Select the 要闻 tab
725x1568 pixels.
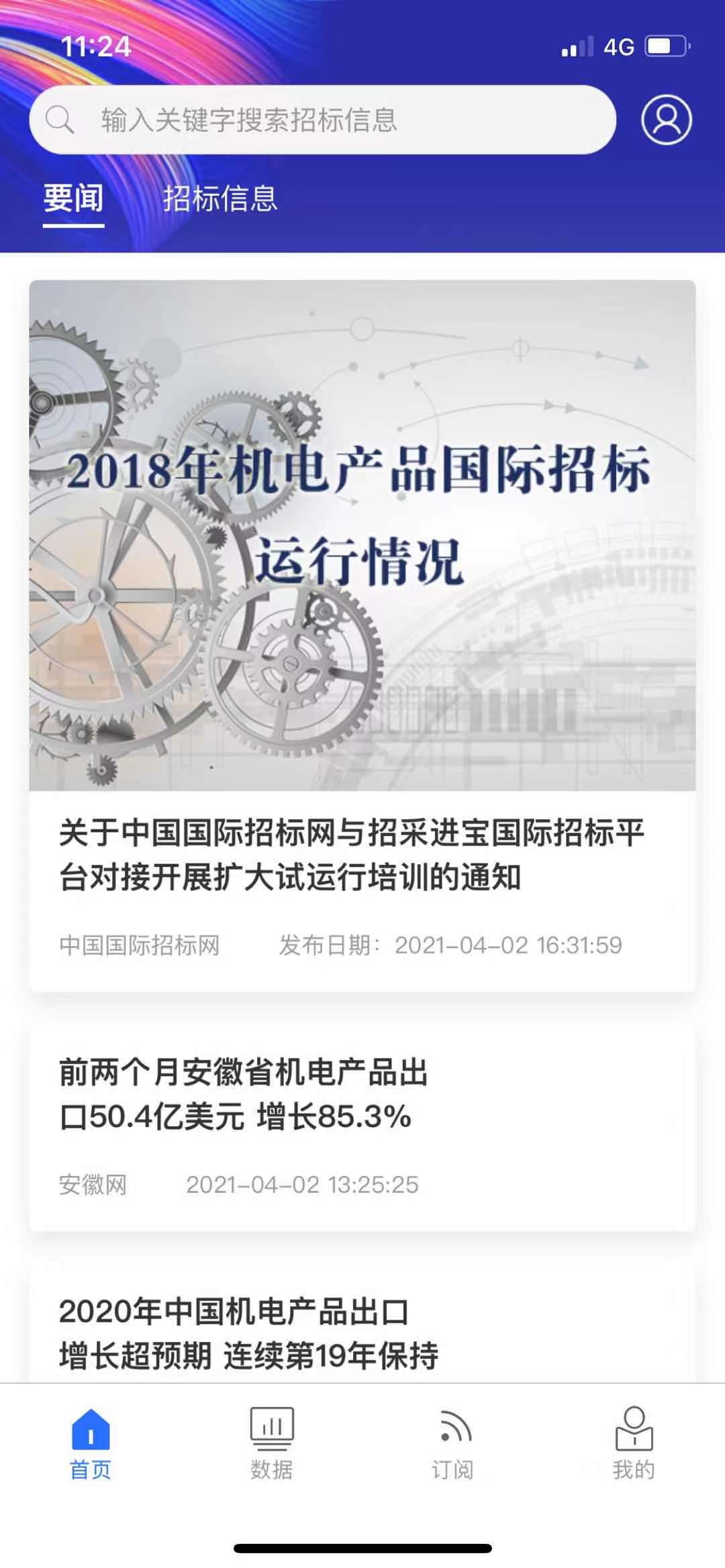pos(74,199)
